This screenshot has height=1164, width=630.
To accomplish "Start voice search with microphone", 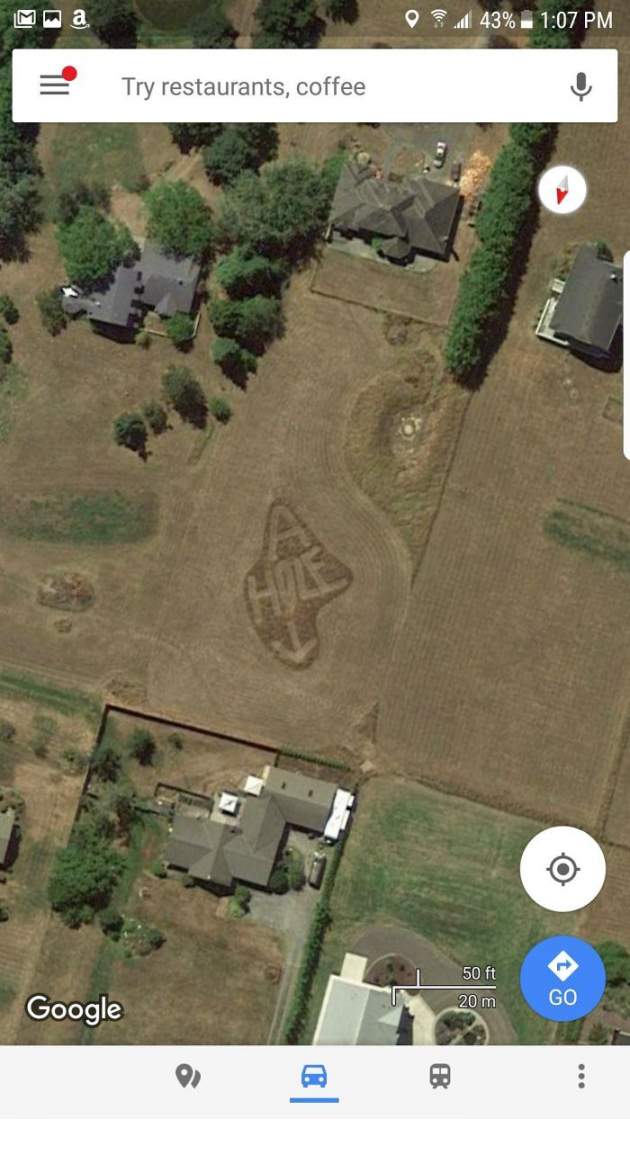I will click(x=581, y=87).
